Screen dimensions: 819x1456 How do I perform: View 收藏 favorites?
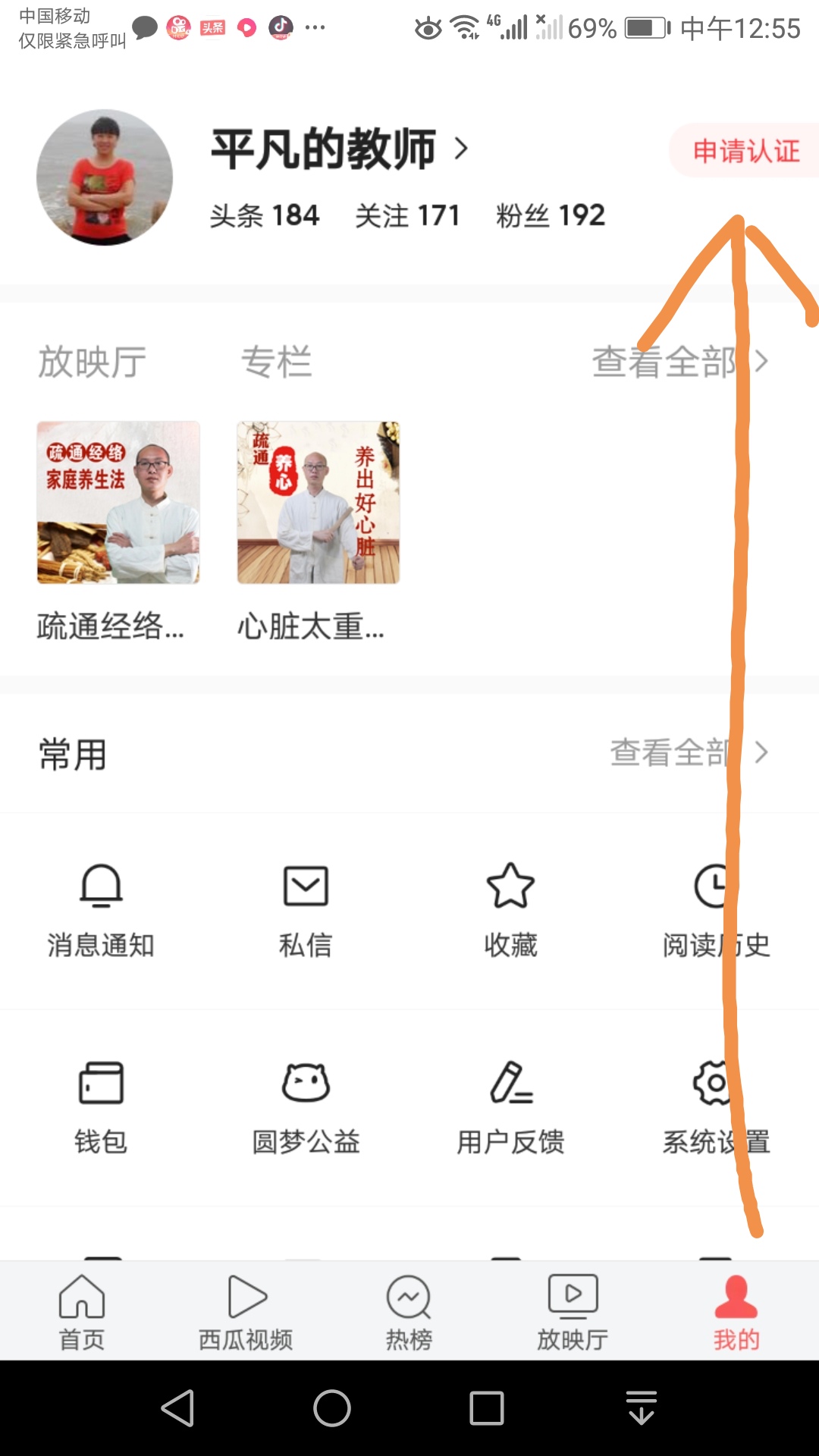[510, 910]
